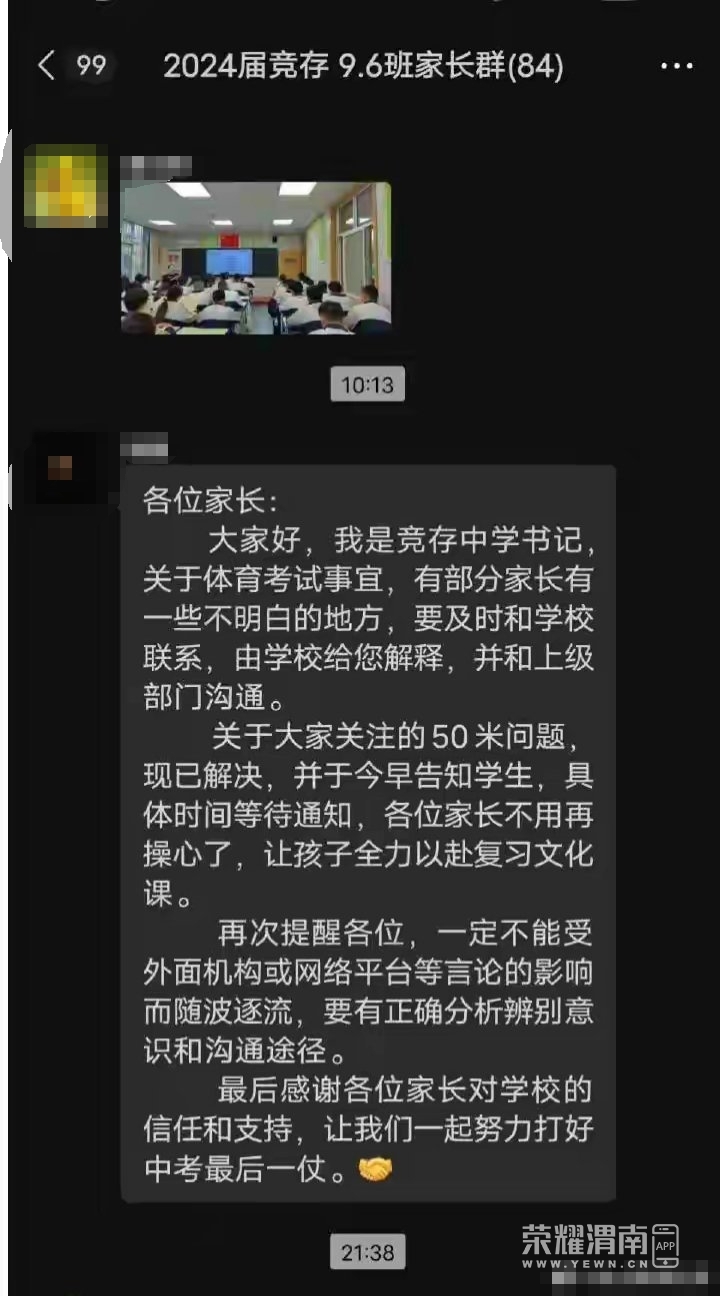Image resolution: width=720 pixels, height=1296 pixels.
Task: Open the profile of the photo sender's avatar
Action: click(66, 186)
